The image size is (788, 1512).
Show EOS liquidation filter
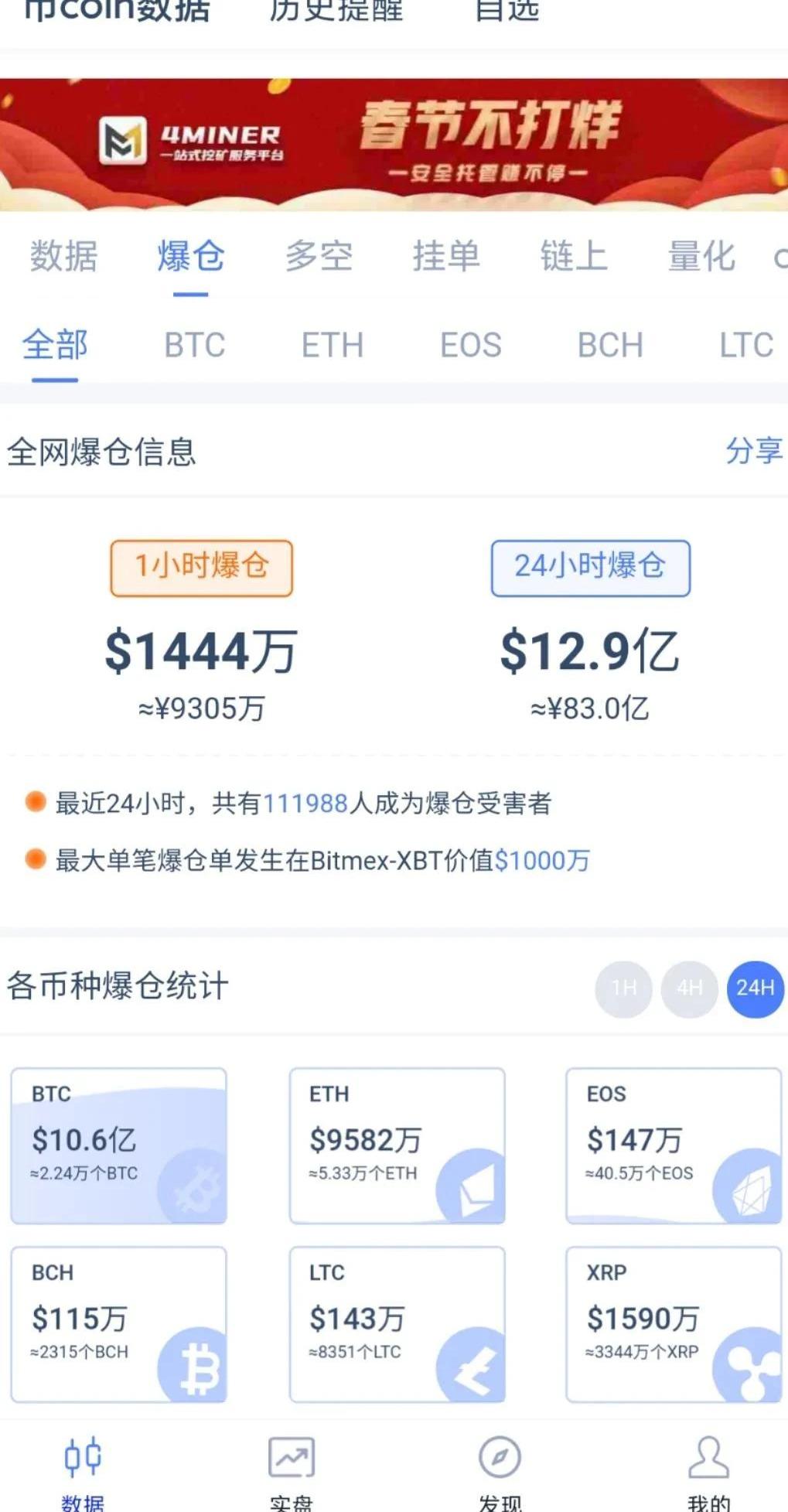point(471,345)
